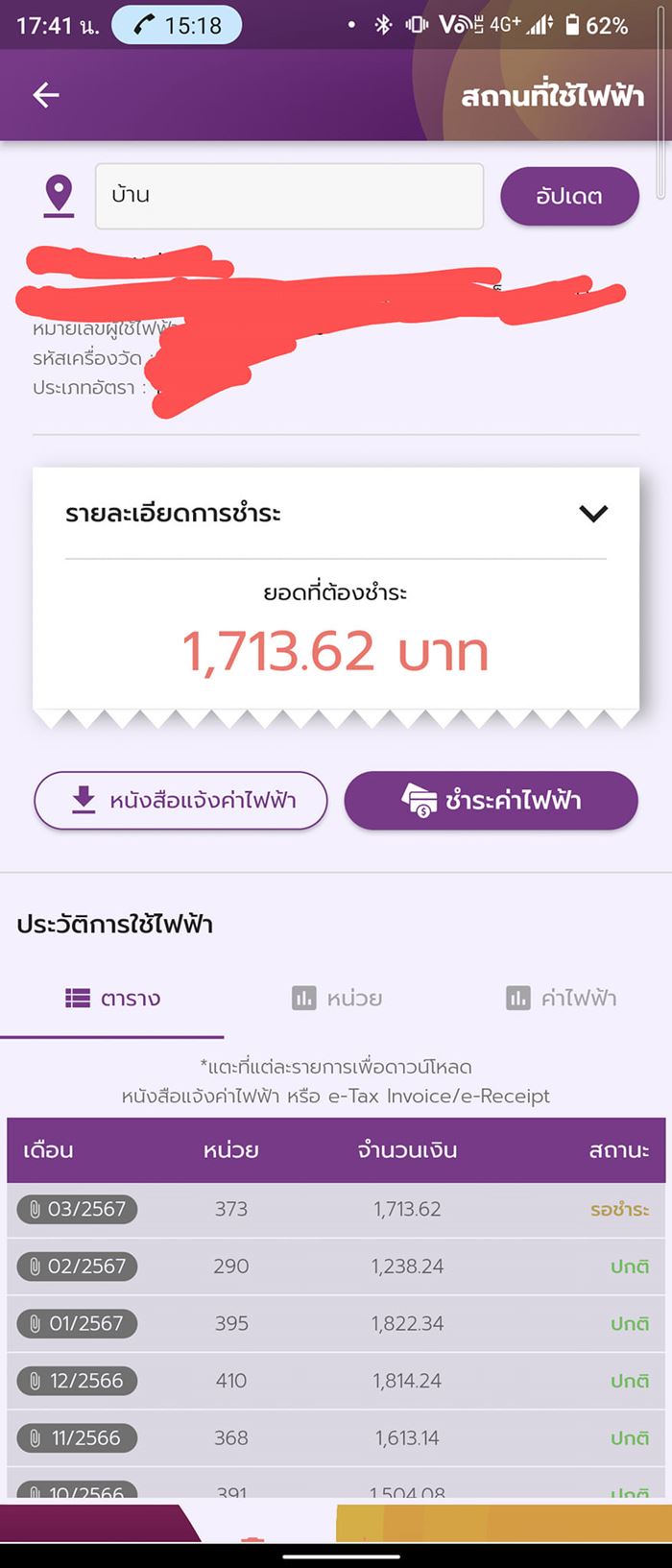Switch to the ค่าไฟฟ้า tab
The width and height of the screenshot is (672, 1568).
click(x=561, y=999)
